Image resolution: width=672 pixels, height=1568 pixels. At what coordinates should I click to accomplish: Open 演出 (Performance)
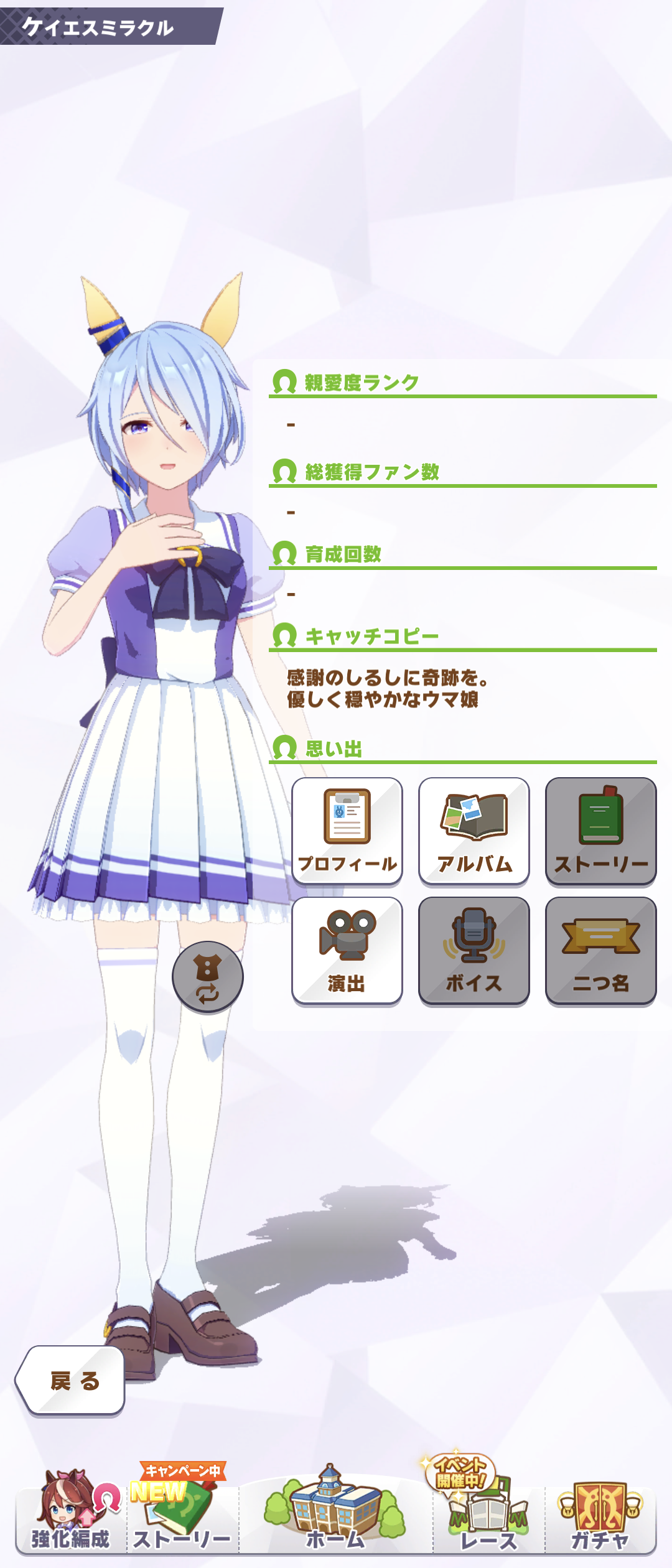[347, 950]
